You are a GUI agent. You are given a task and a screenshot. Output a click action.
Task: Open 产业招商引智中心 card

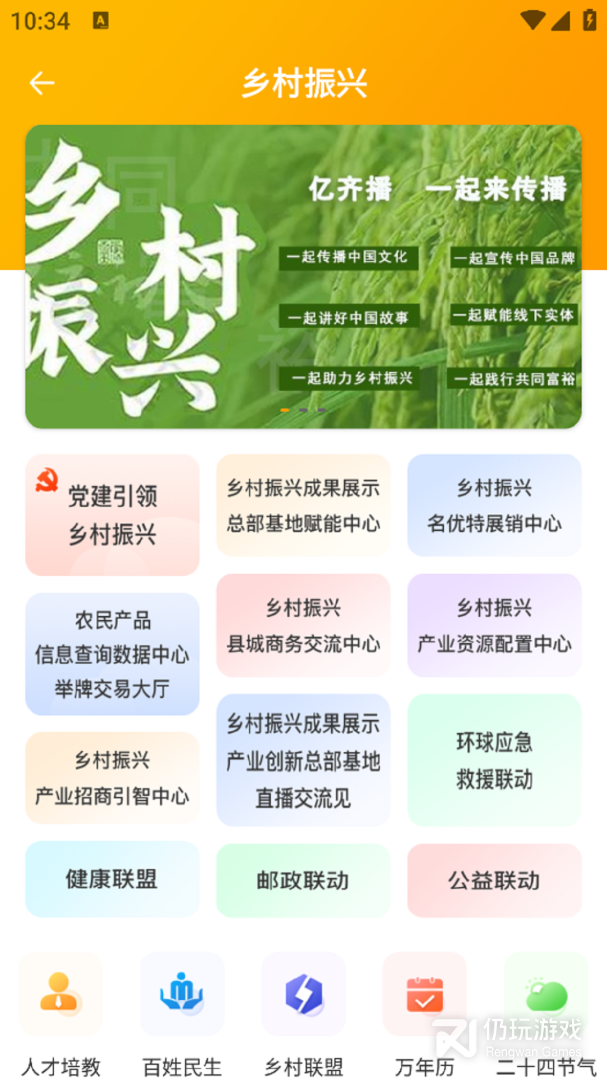(x=112, y=778)
